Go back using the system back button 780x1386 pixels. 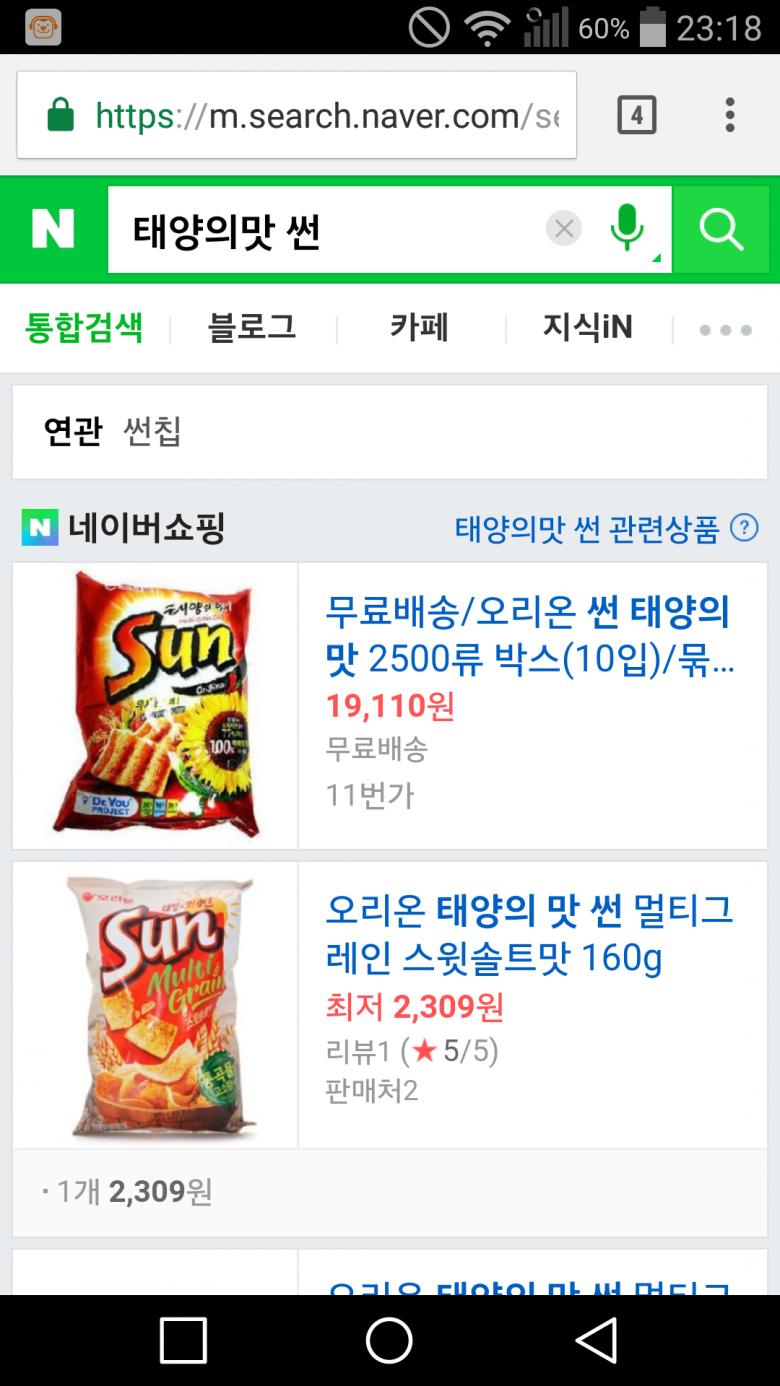596,1340
